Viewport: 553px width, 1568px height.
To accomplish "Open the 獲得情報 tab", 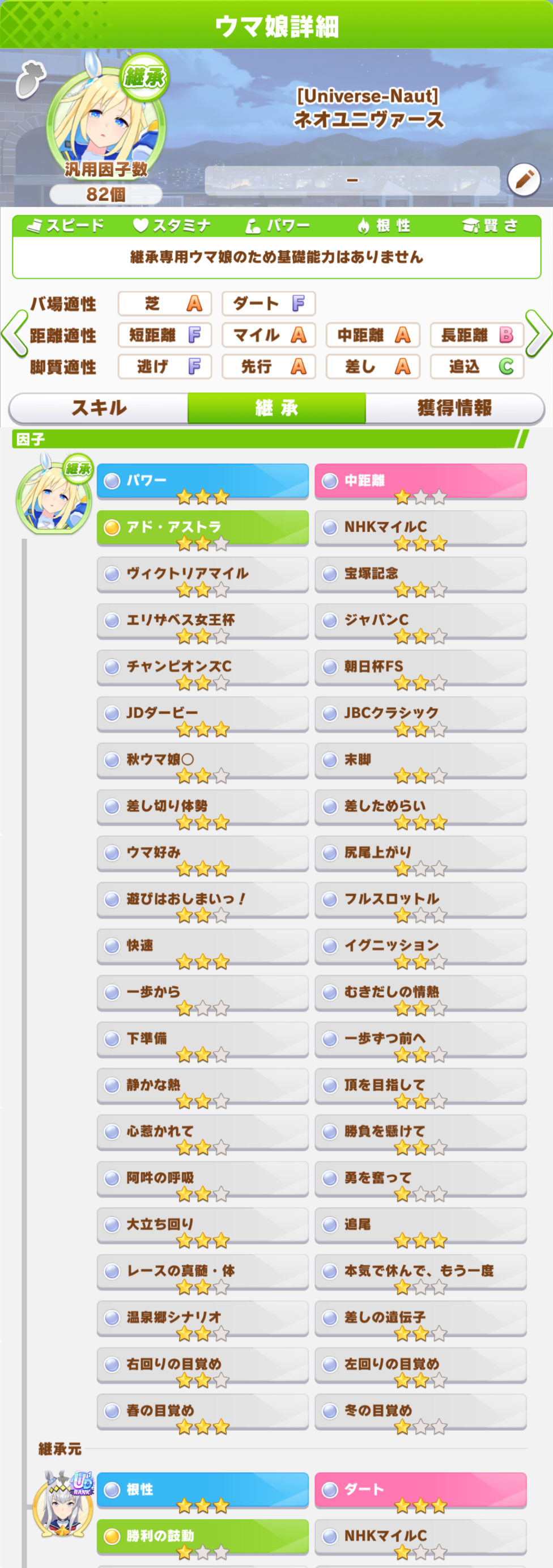I will (454, 408).
